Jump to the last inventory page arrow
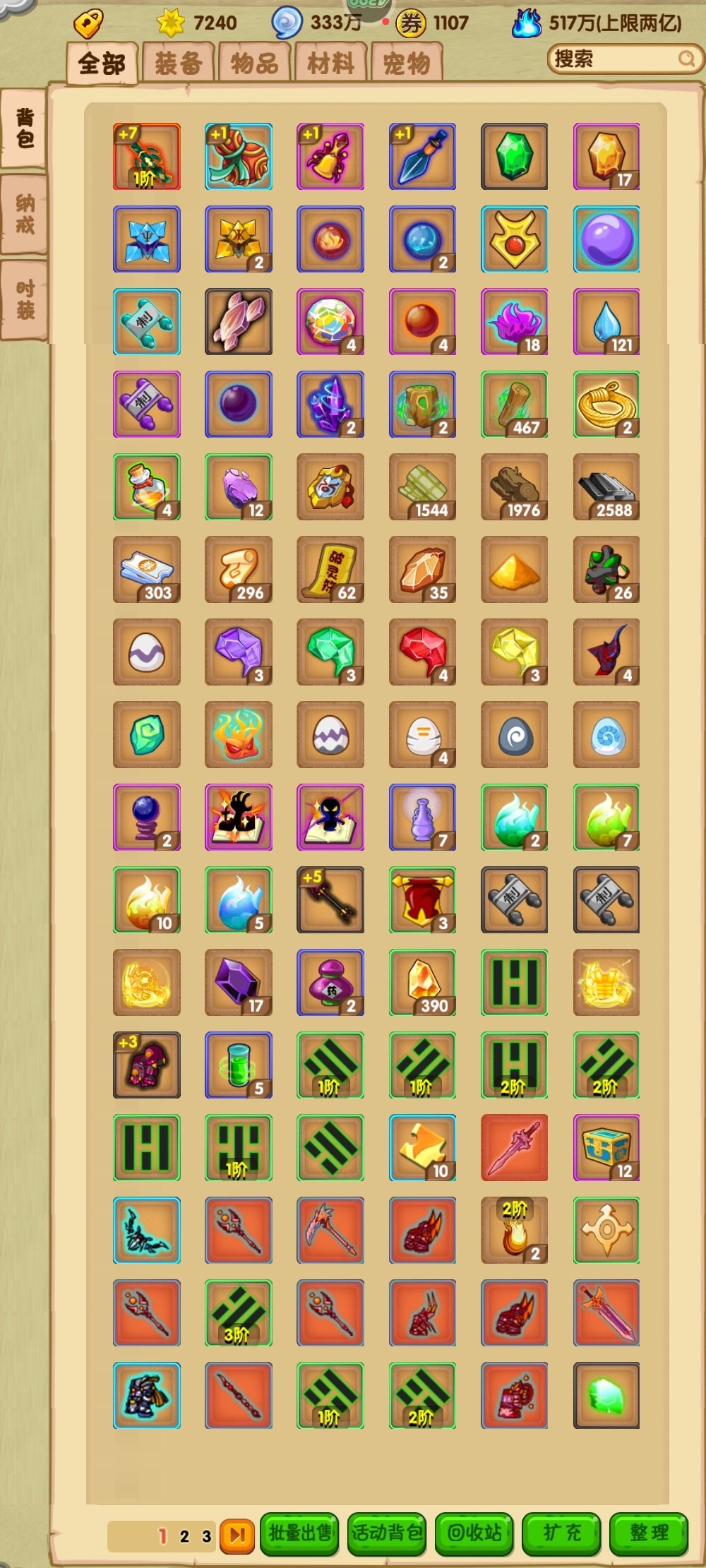Image resolution: width=706 pixels, height=1568 pixels. (x=237, y=1536)
